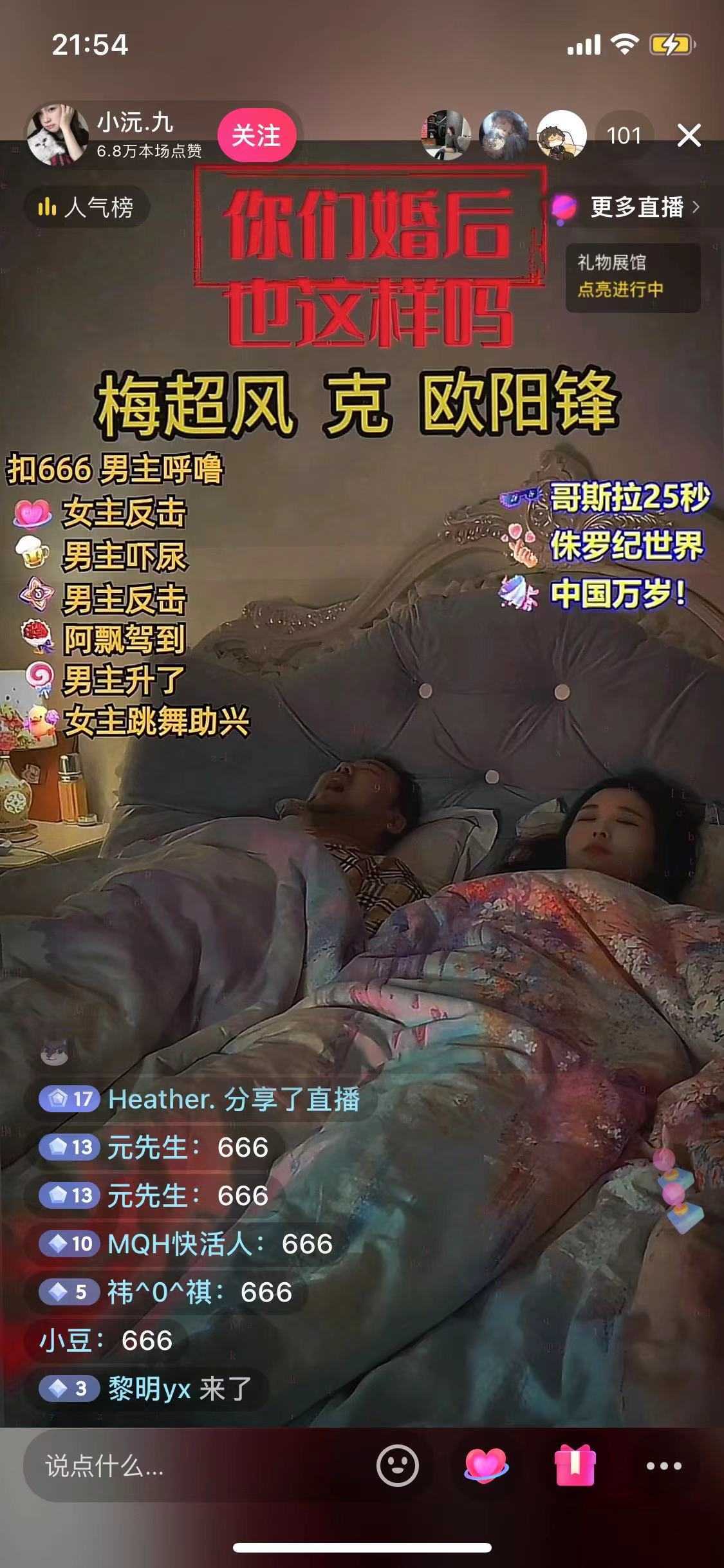The width and height of the screenshot is (724, 1568).
Task: Tap 小豆's 666 comment
Action: [106, 1341]
